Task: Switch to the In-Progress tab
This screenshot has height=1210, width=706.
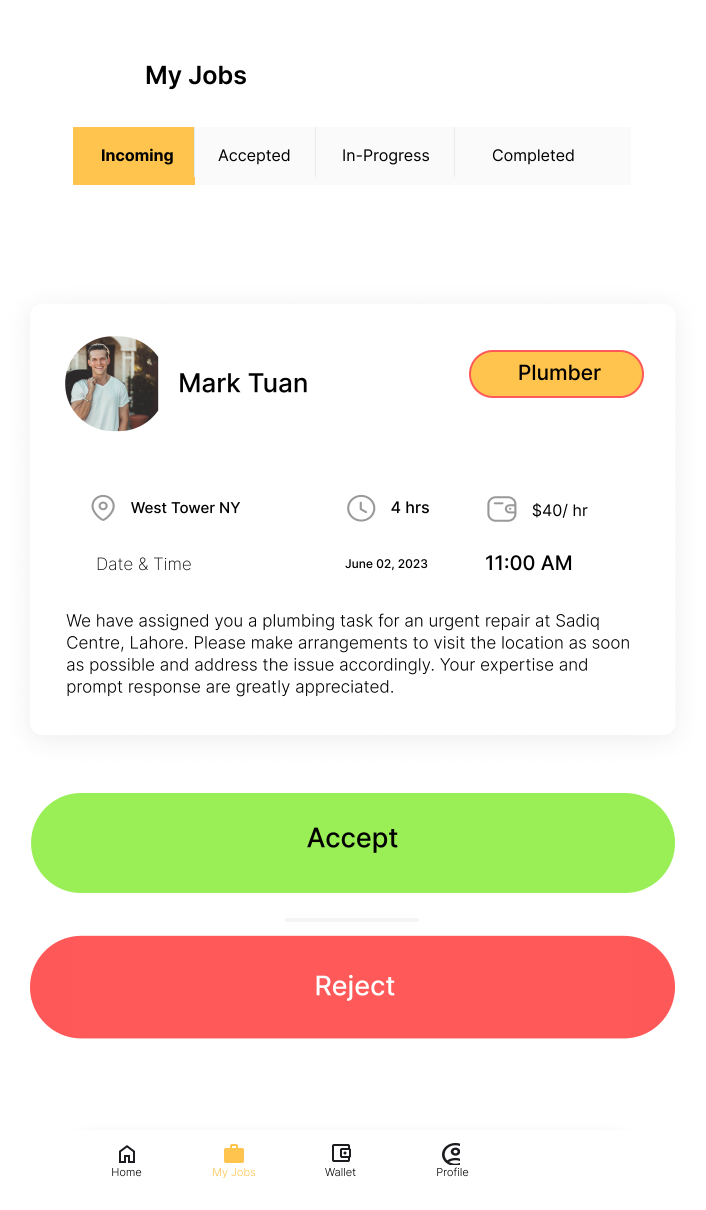Action: 385,156
